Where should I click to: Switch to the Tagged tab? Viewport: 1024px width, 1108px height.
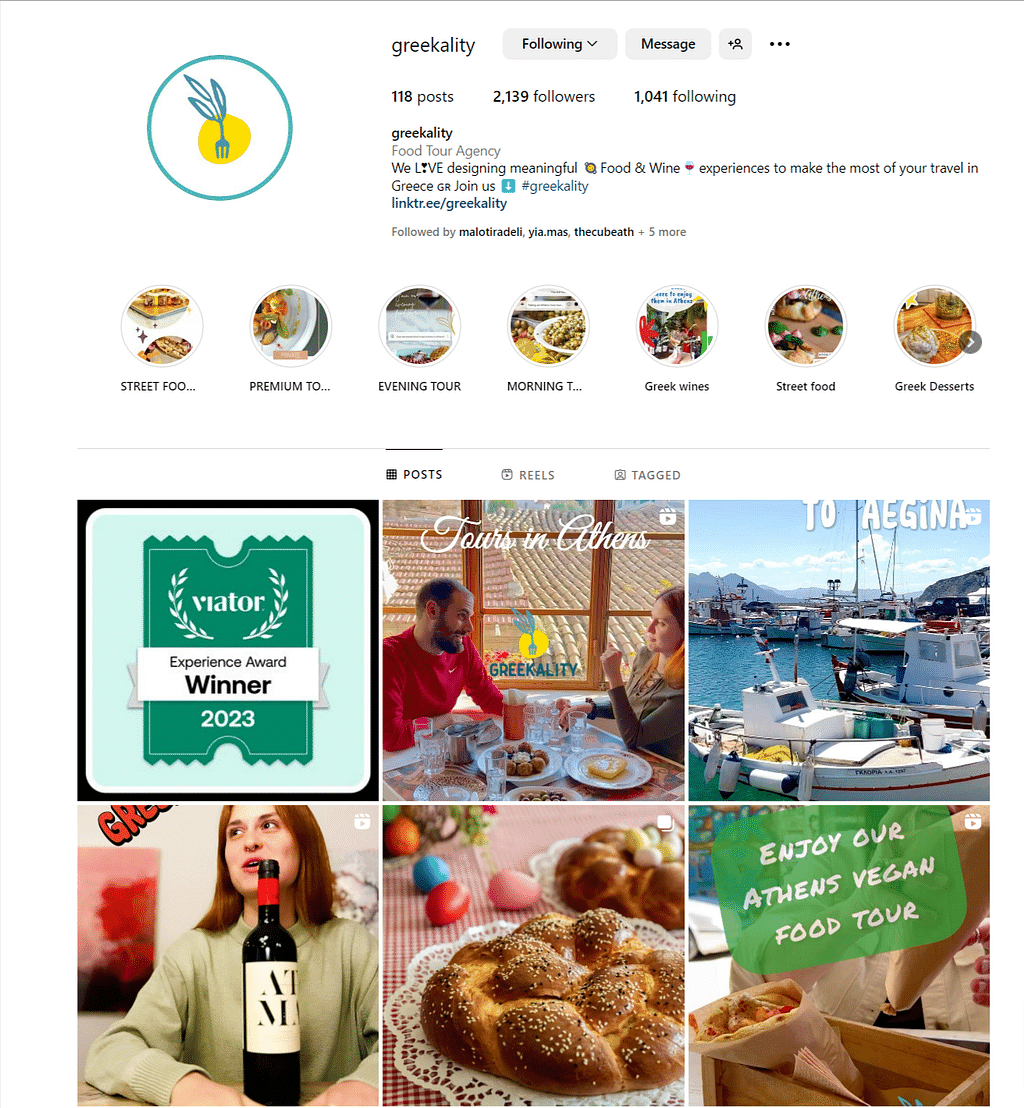tap(648, 475)
